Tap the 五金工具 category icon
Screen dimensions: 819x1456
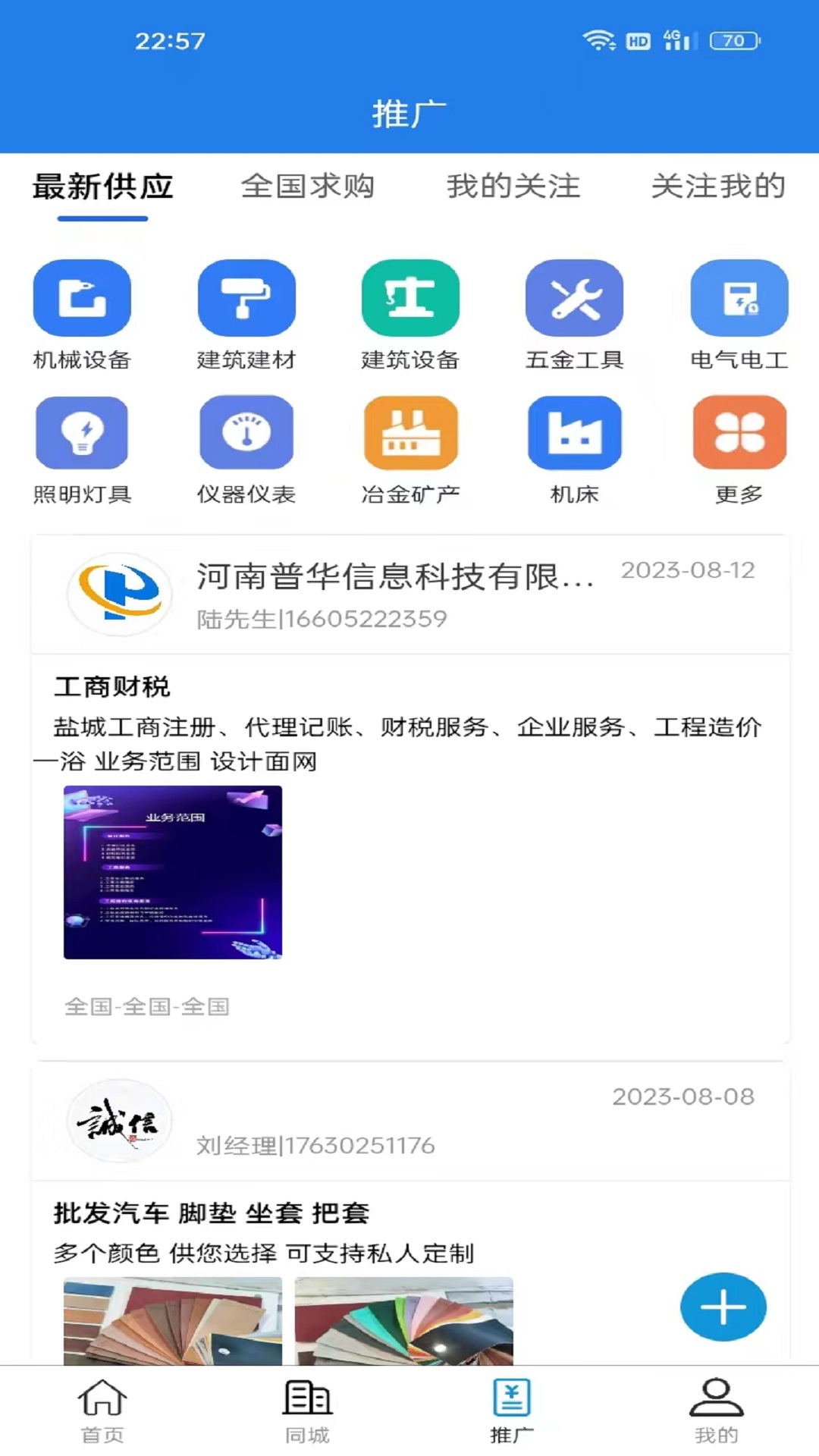pyautogui.click(x=574, y=299)
